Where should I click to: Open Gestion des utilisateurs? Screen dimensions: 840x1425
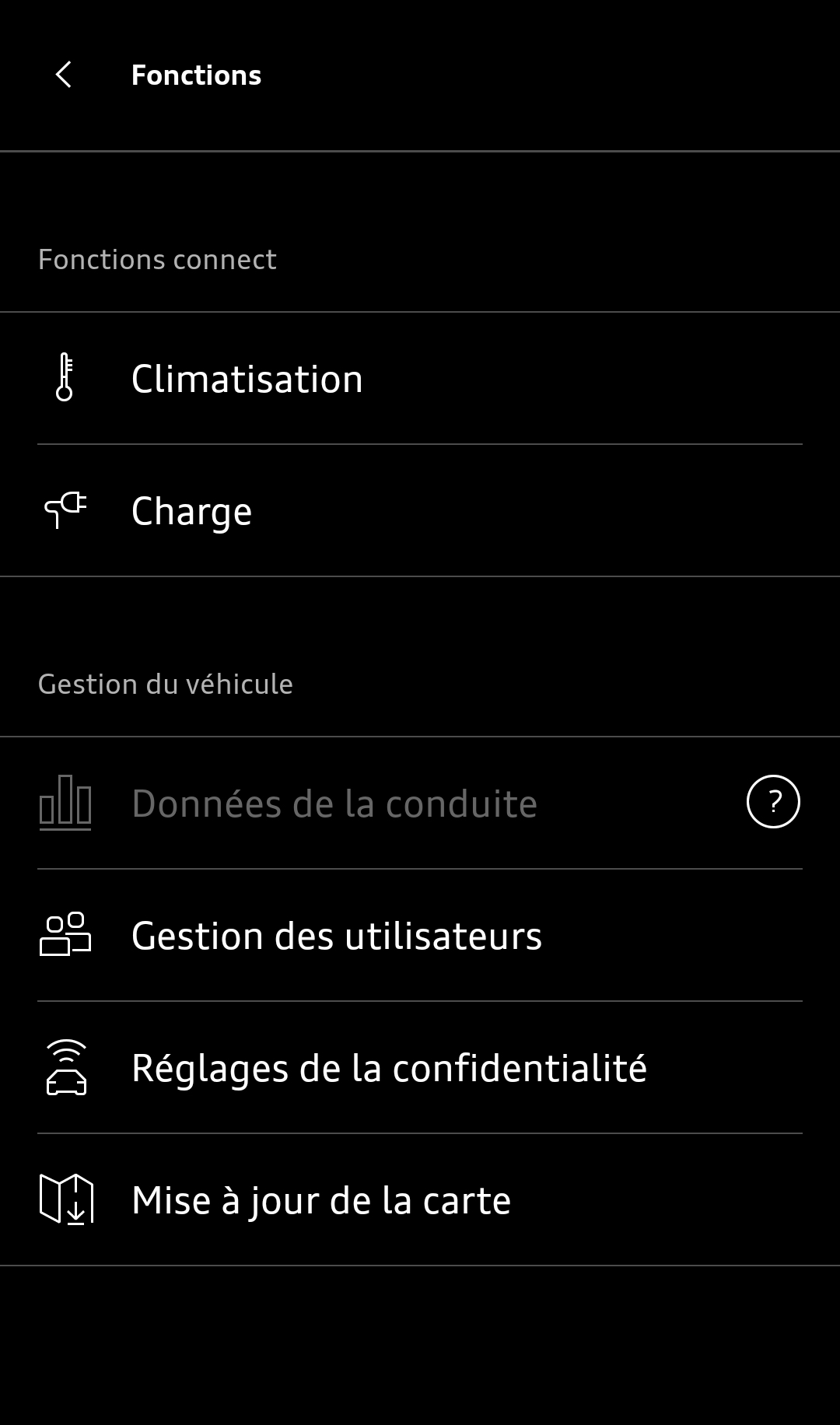tap(420, 936)
